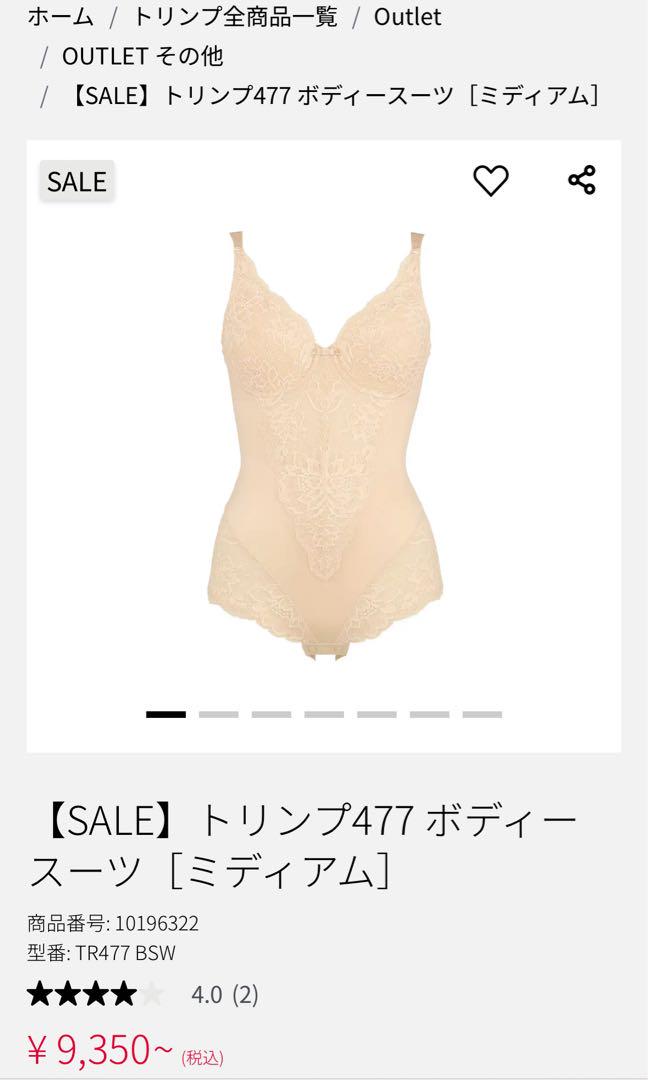The width and height of the screenshot is (648, 1080).
Task: Show the second product image via indicator
Action: pos(218,714)
